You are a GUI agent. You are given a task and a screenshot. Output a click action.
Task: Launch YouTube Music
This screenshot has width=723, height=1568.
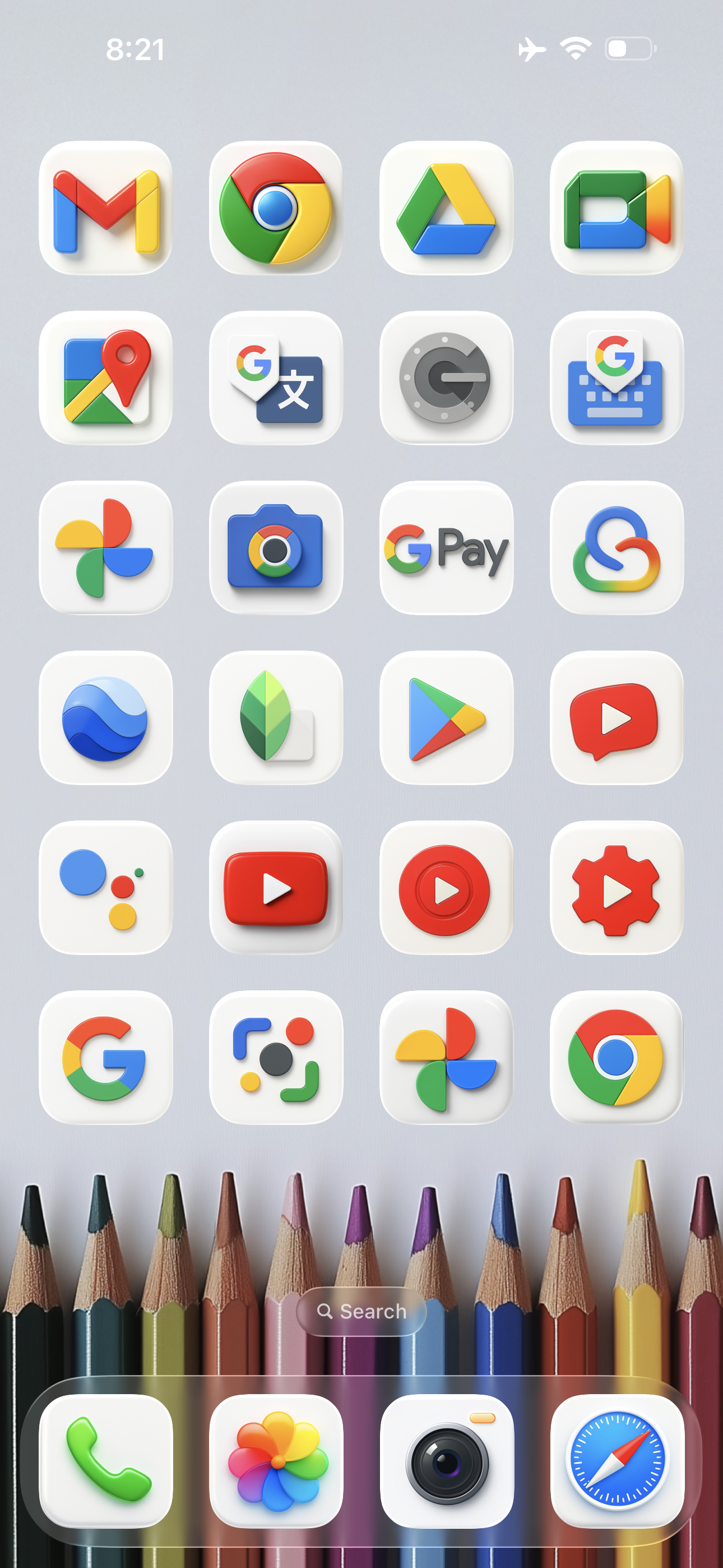point(446,888)
